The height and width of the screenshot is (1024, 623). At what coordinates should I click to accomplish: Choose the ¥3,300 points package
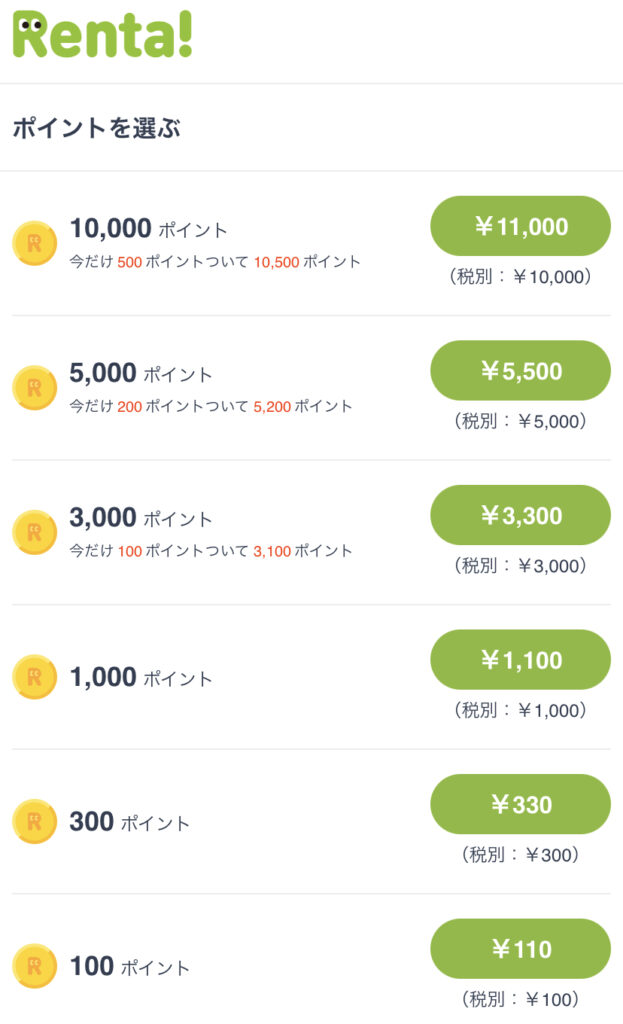coord(520,515)
